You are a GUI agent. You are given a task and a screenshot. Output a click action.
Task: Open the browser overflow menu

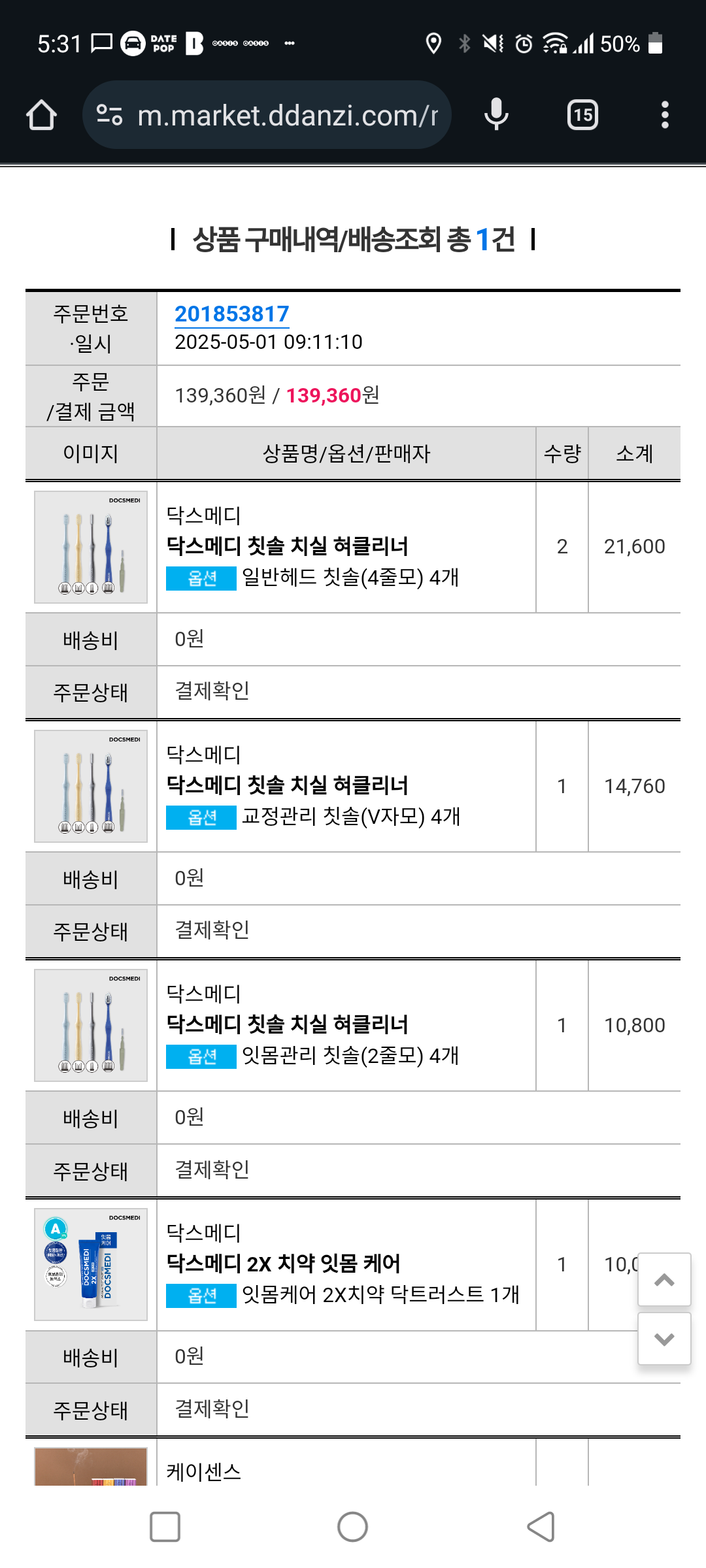tap(665, 115)
